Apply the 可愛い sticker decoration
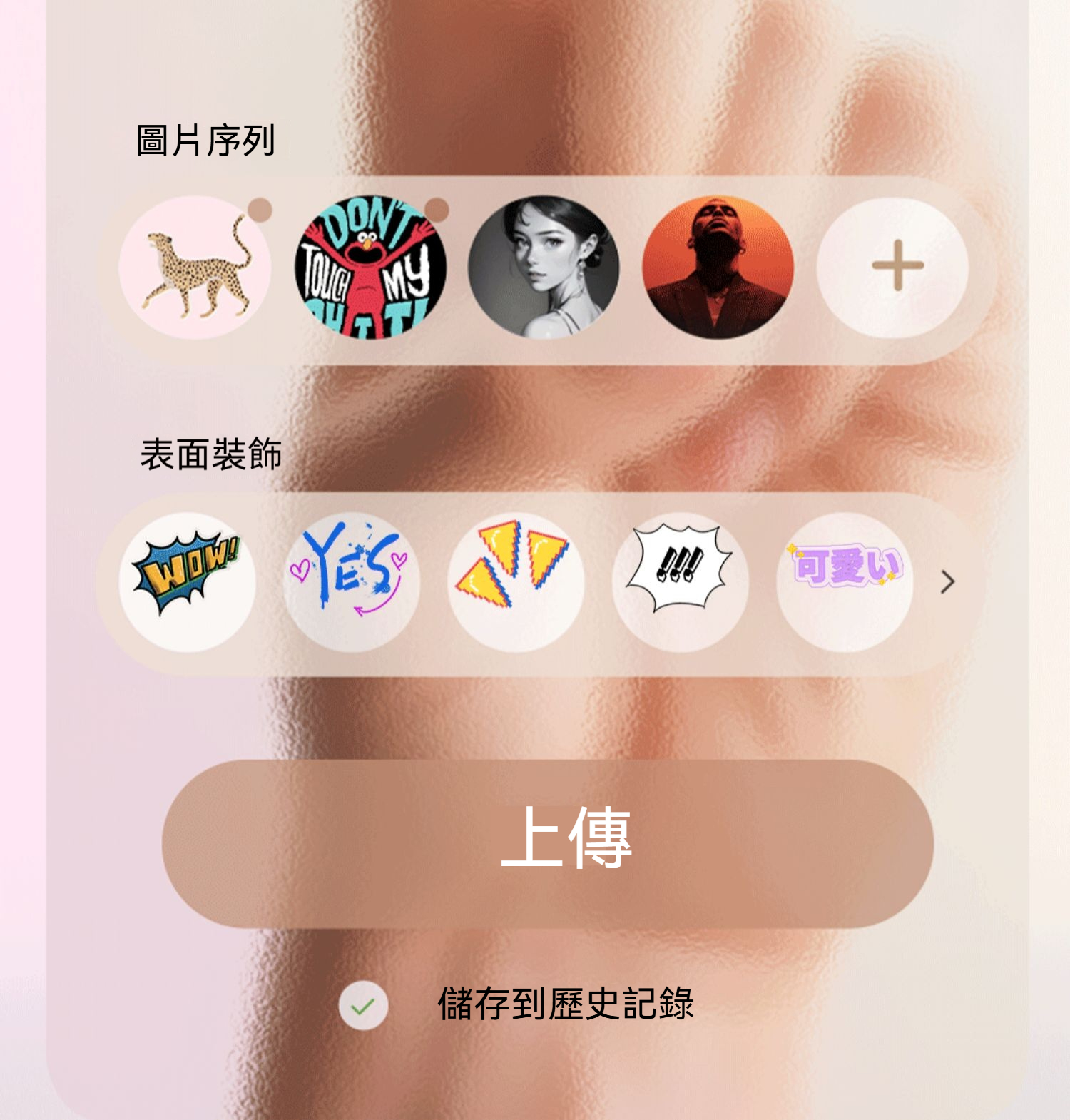 pos(844,581)
